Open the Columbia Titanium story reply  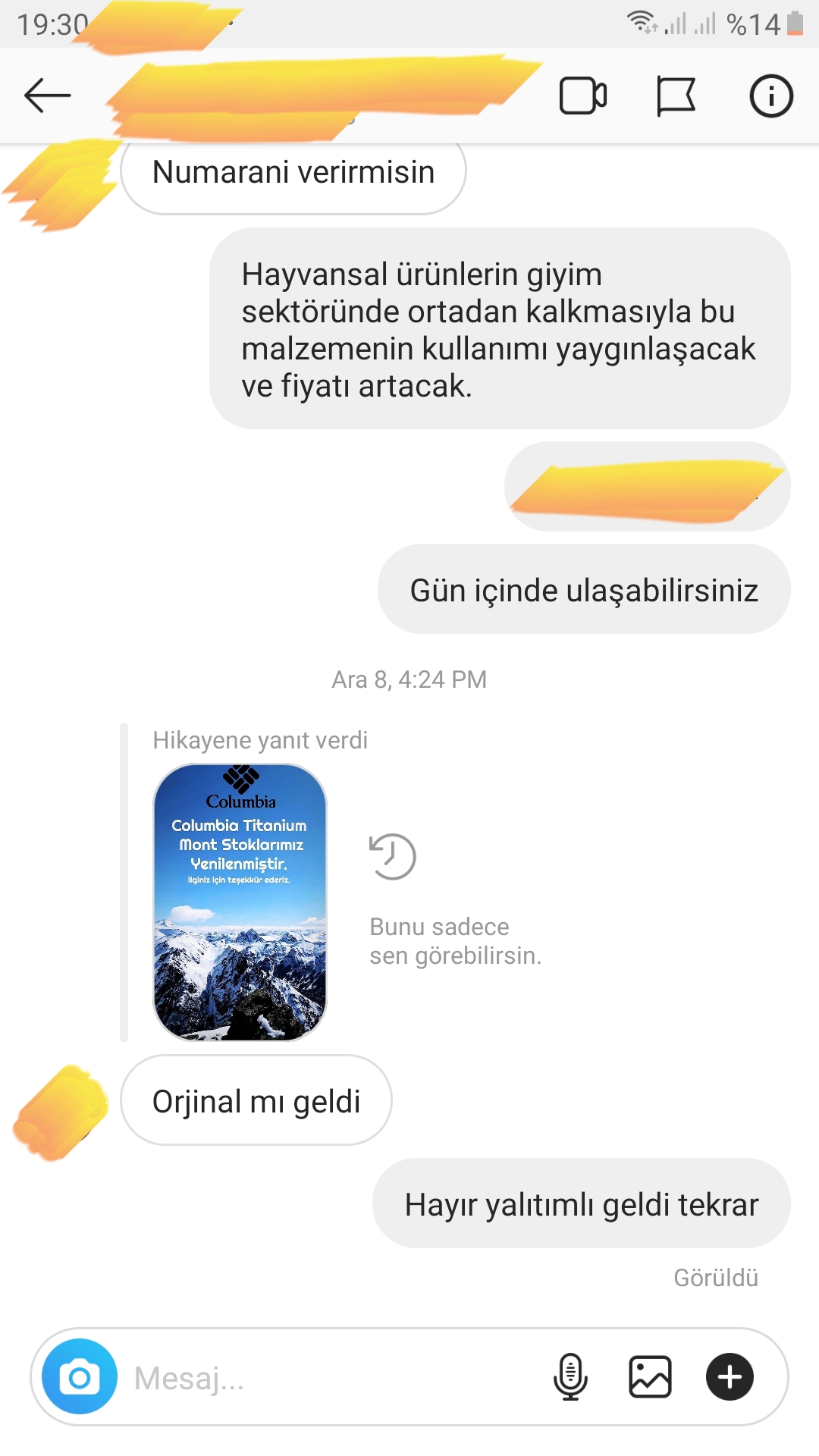pyautogui.click(x=240, y=902)
